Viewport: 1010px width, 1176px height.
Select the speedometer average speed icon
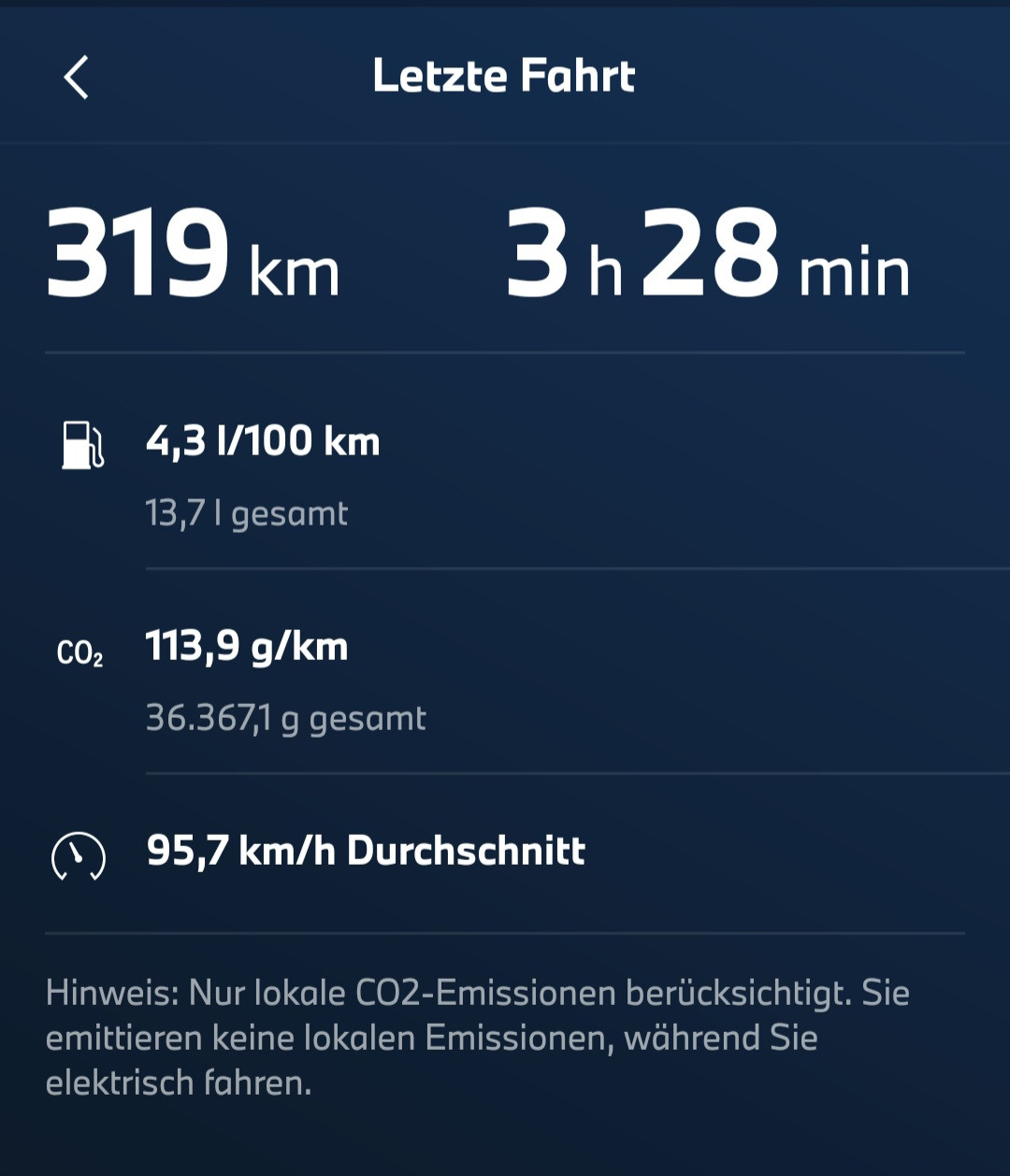(79, 853)
